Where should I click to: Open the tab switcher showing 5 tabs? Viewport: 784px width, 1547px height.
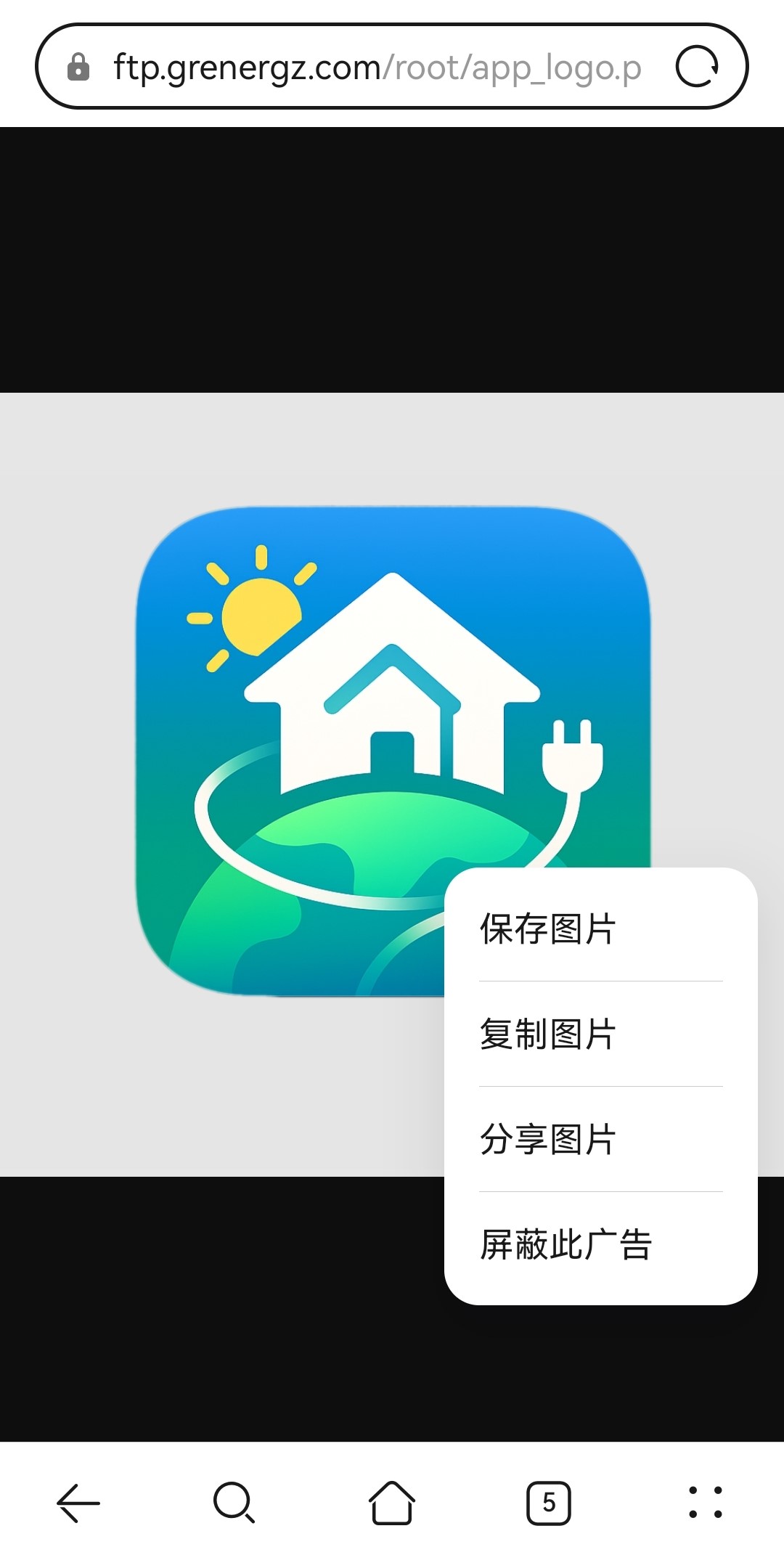point(549,1502)
